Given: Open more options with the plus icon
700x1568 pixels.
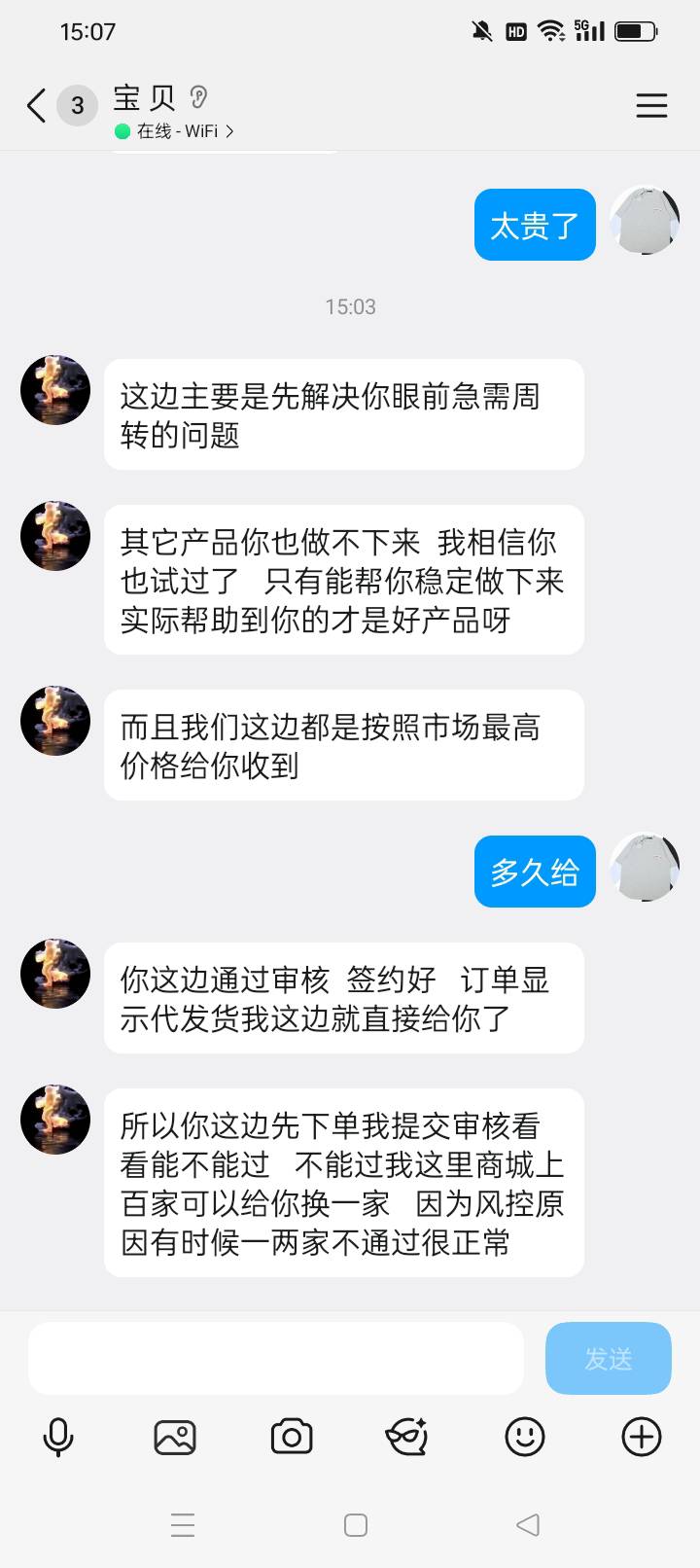Looking at the screenshot, I should [x=642, y=1437].
